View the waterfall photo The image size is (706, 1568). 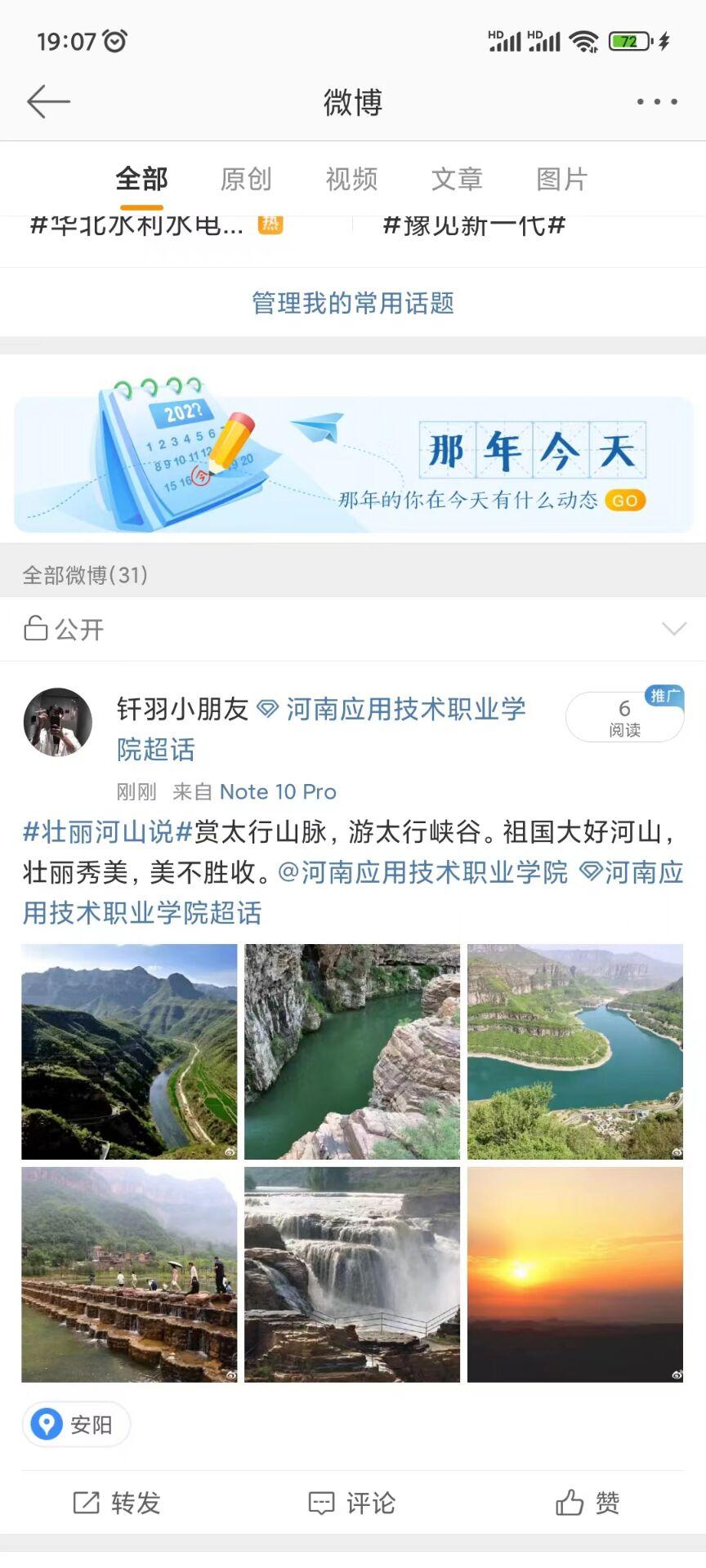(x=352, y=1275)
